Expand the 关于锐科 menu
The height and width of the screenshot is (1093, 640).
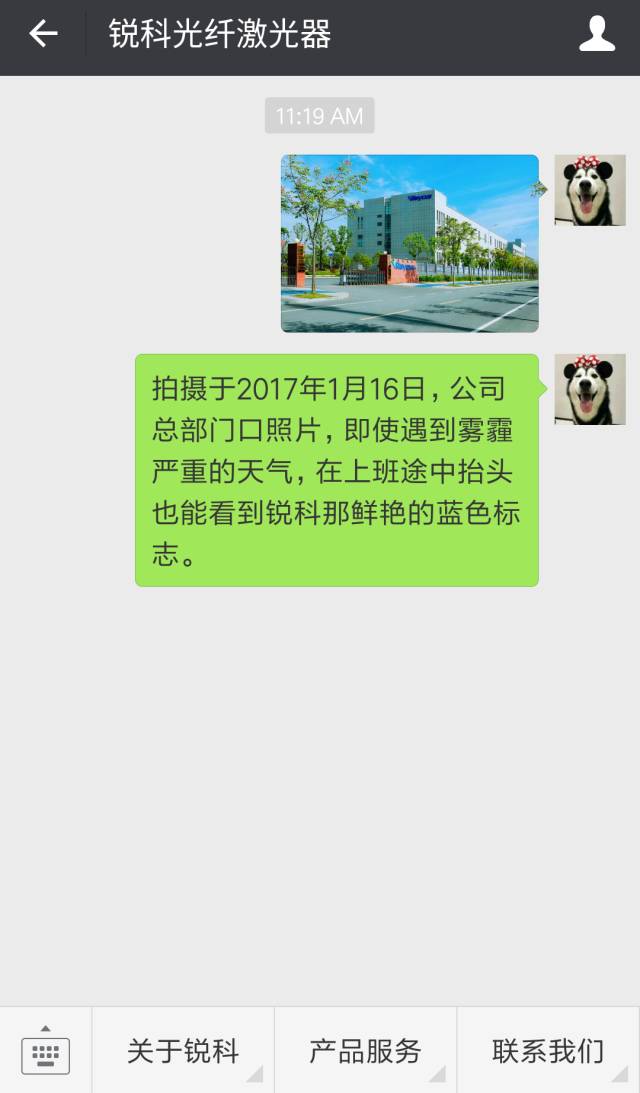coord(183,1051)
